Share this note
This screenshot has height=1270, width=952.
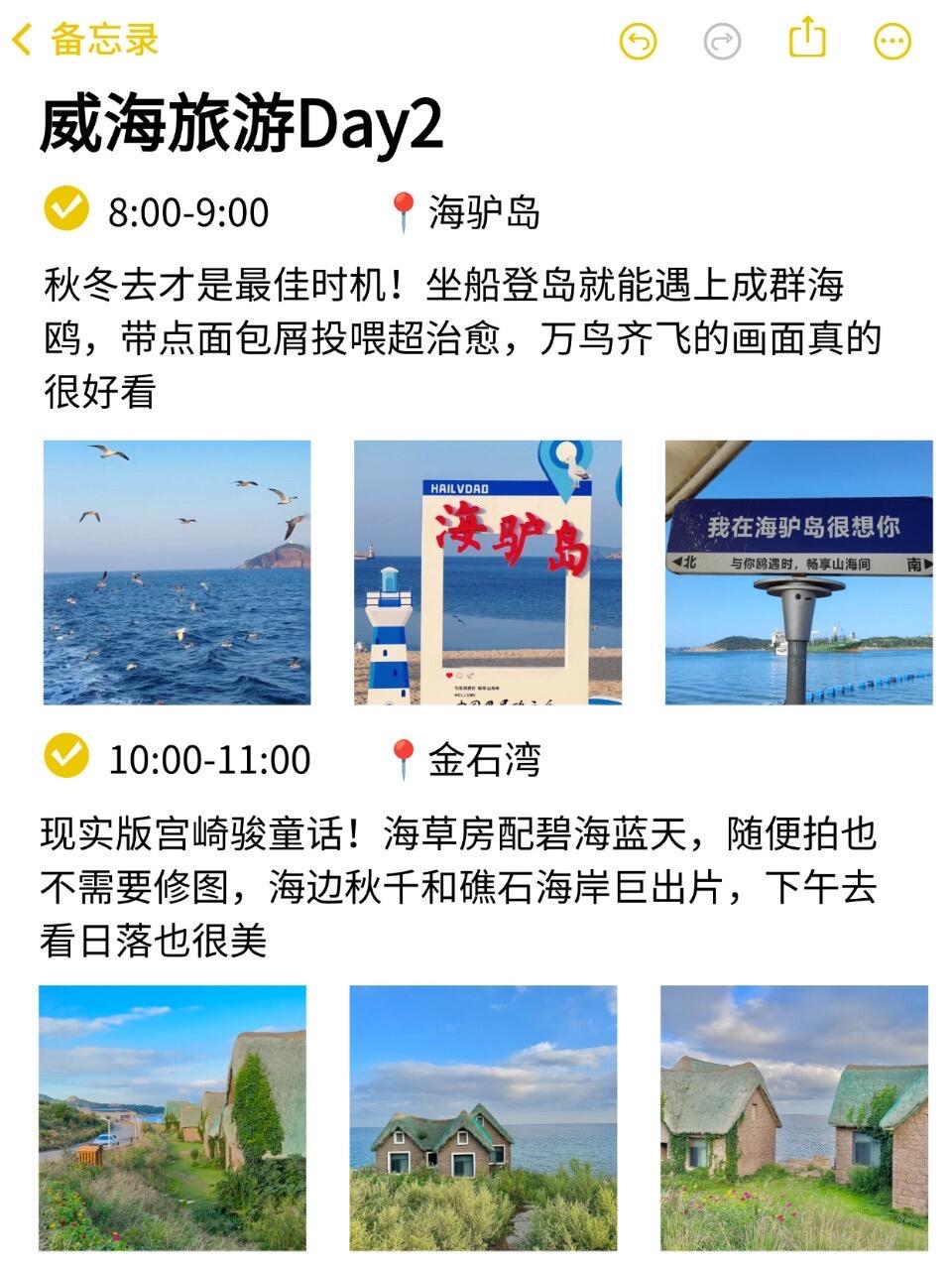[x=807, y=40]
